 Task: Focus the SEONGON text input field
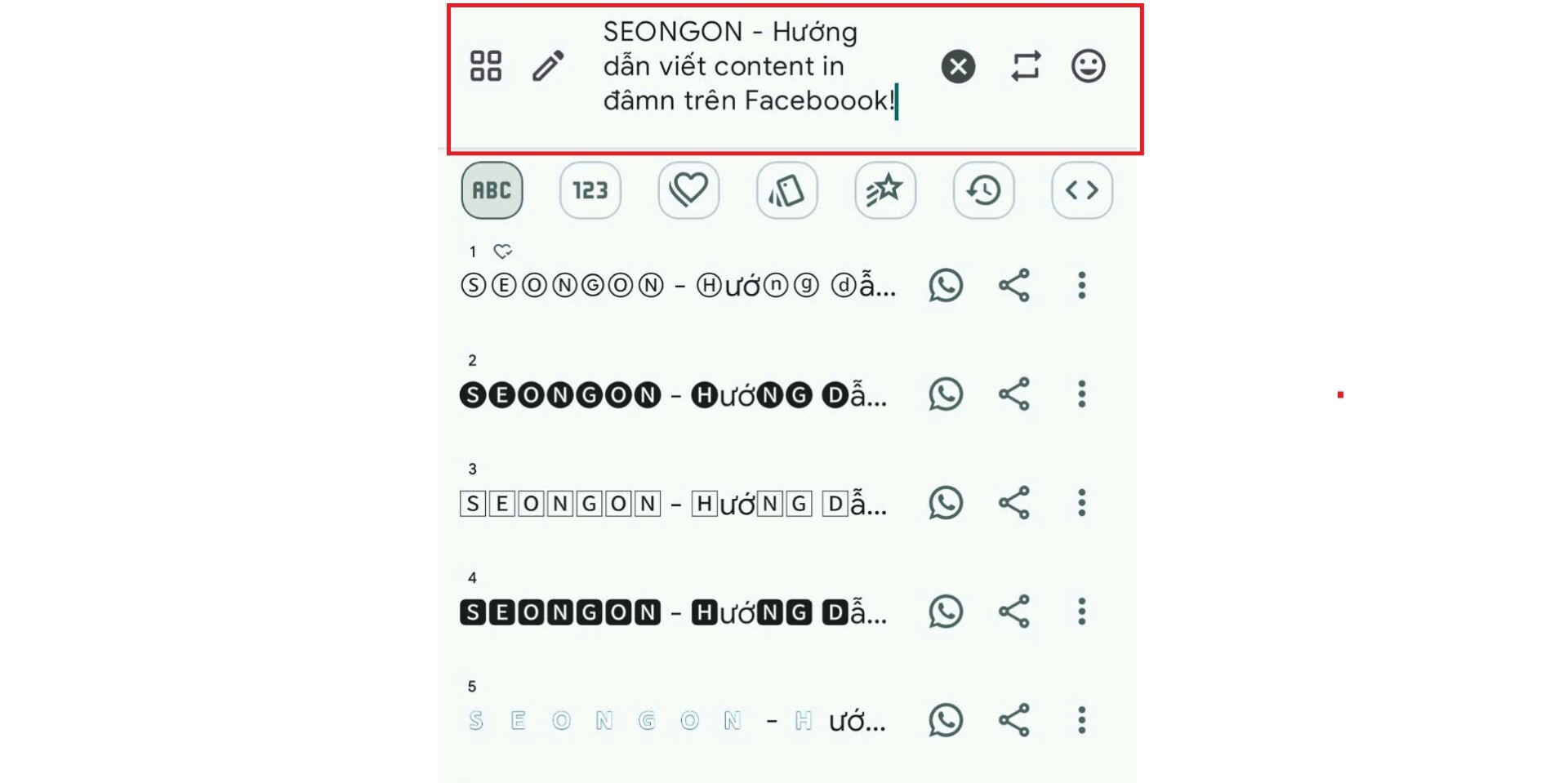[x=747, y=66]
